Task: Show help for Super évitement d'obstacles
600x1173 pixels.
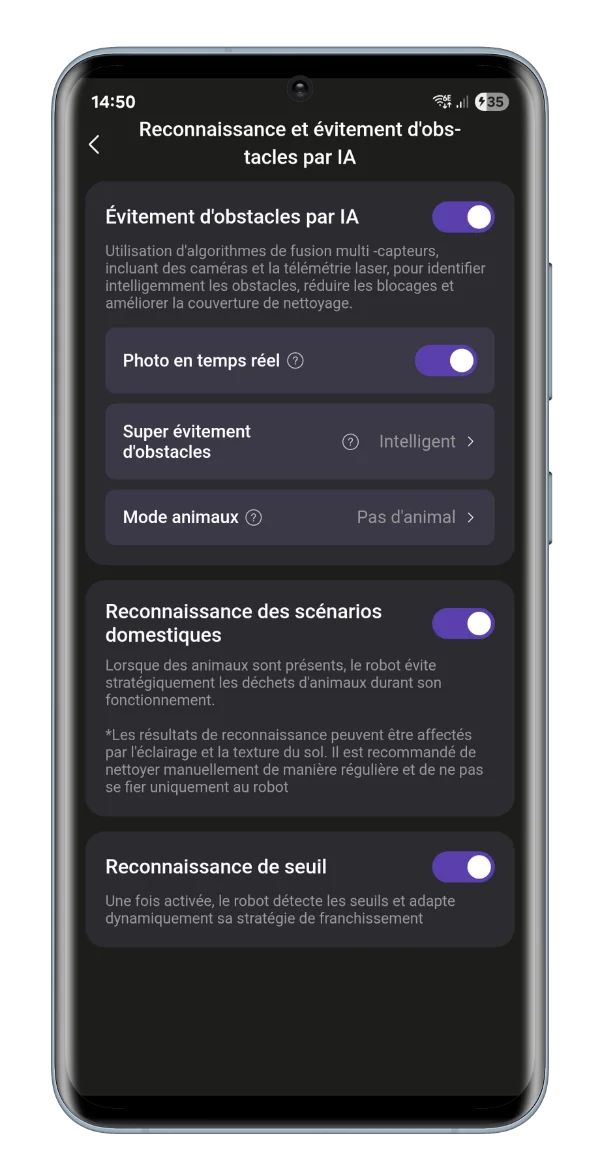Action: 350,442
